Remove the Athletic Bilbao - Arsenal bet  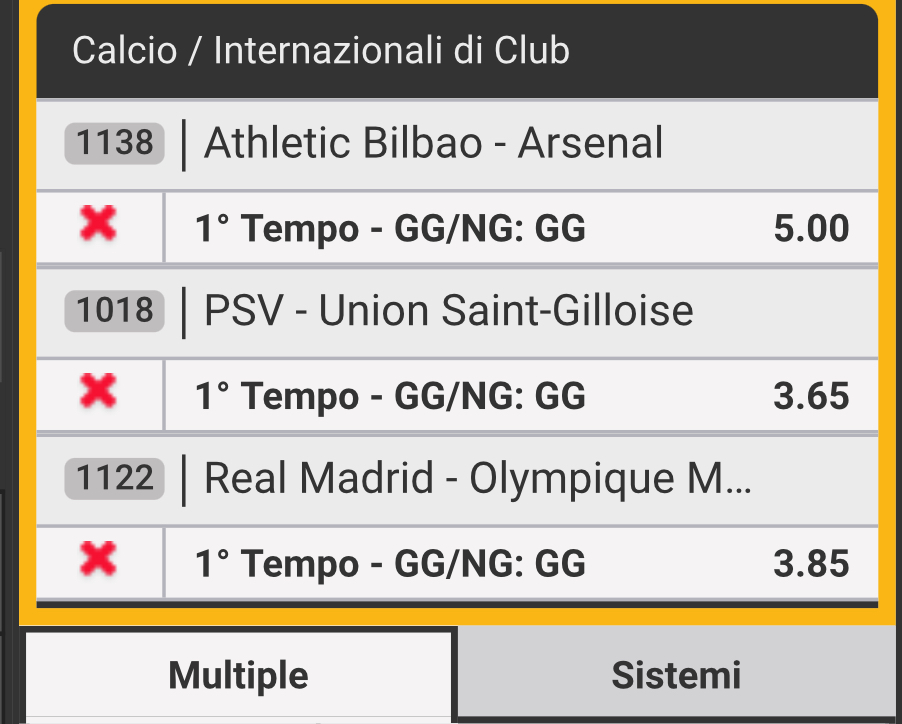[98, 226]
